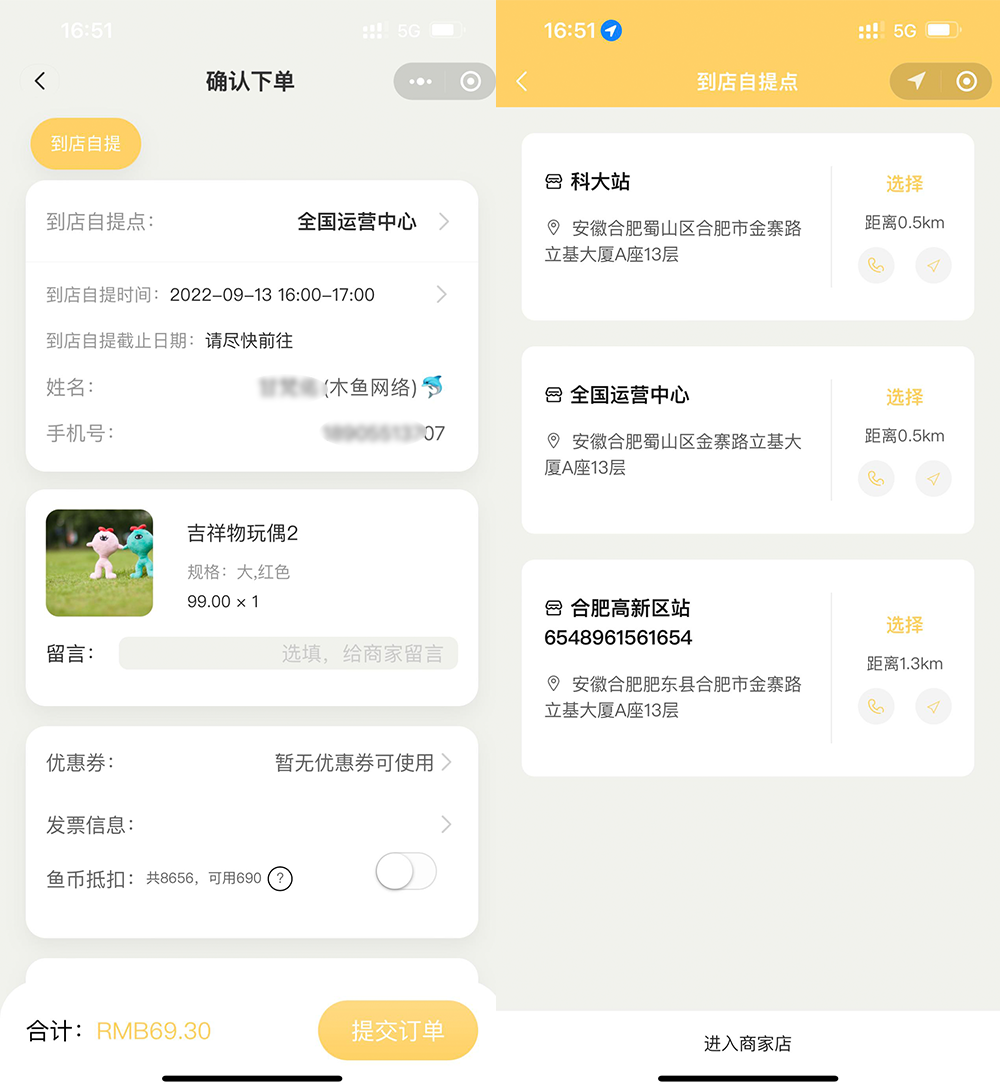Open the 到店自提点 store selector row
The image size is (1000, 1091).
(x=250, y=221)
